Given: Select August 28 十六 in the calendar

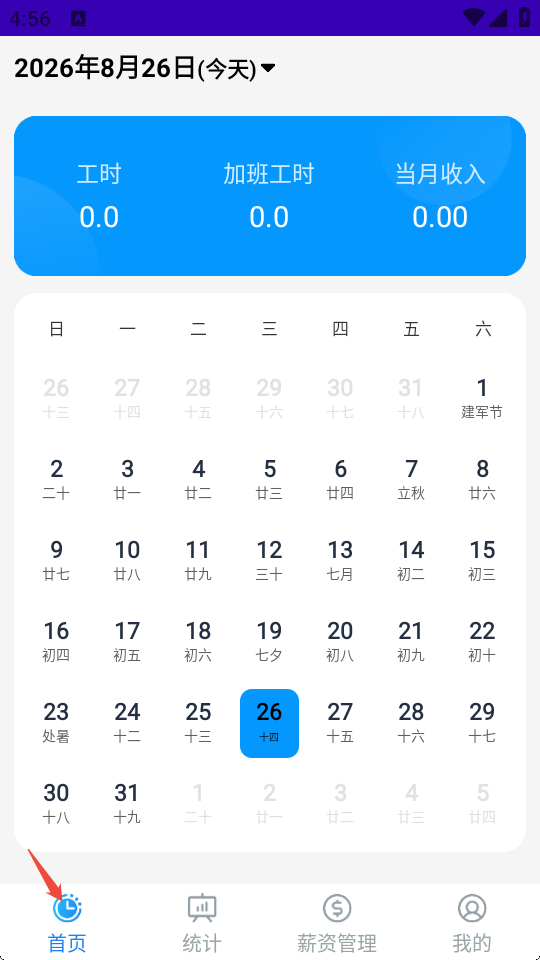Looking at the screenshot, I should 411,722.
